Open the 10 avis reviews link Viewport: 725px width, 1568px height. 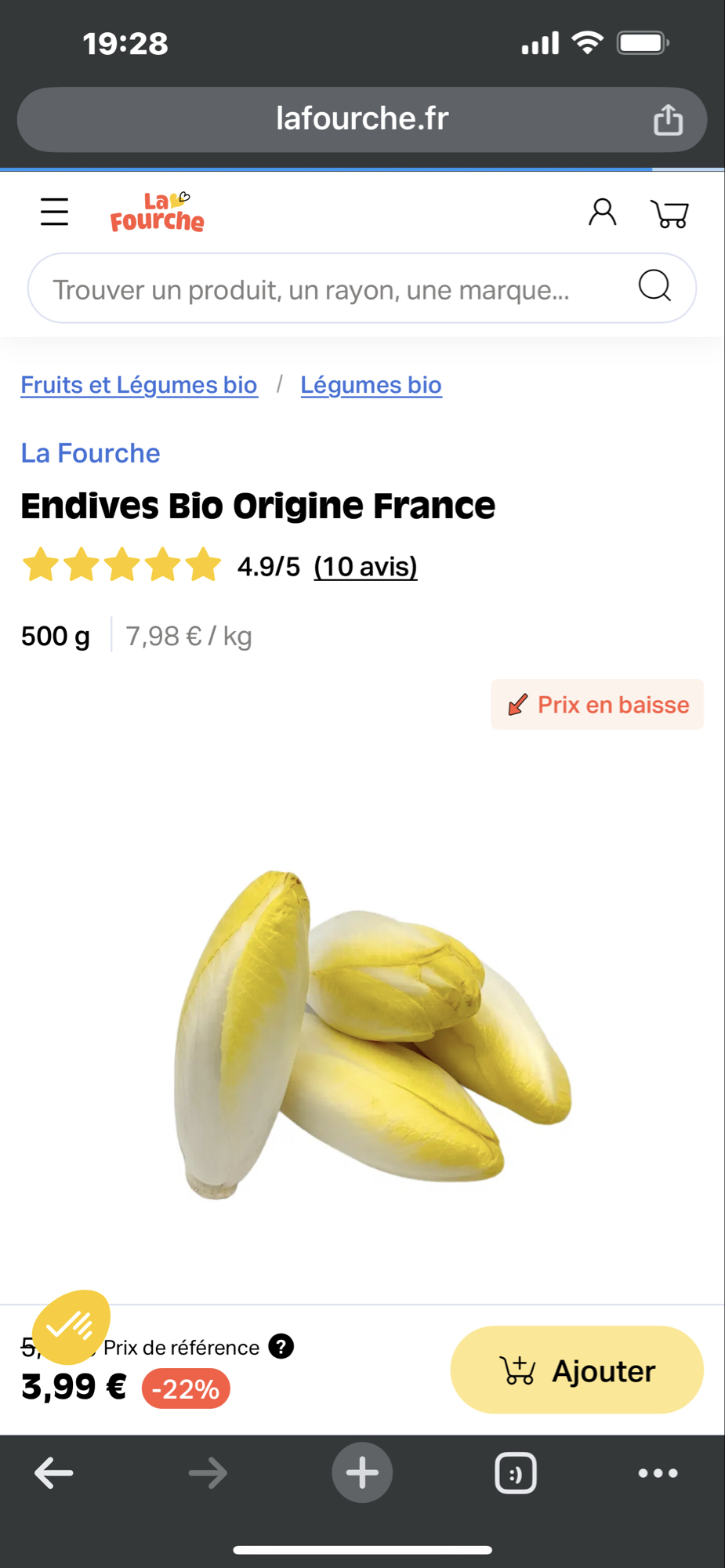pyautogui.click(x=365, y=566)
